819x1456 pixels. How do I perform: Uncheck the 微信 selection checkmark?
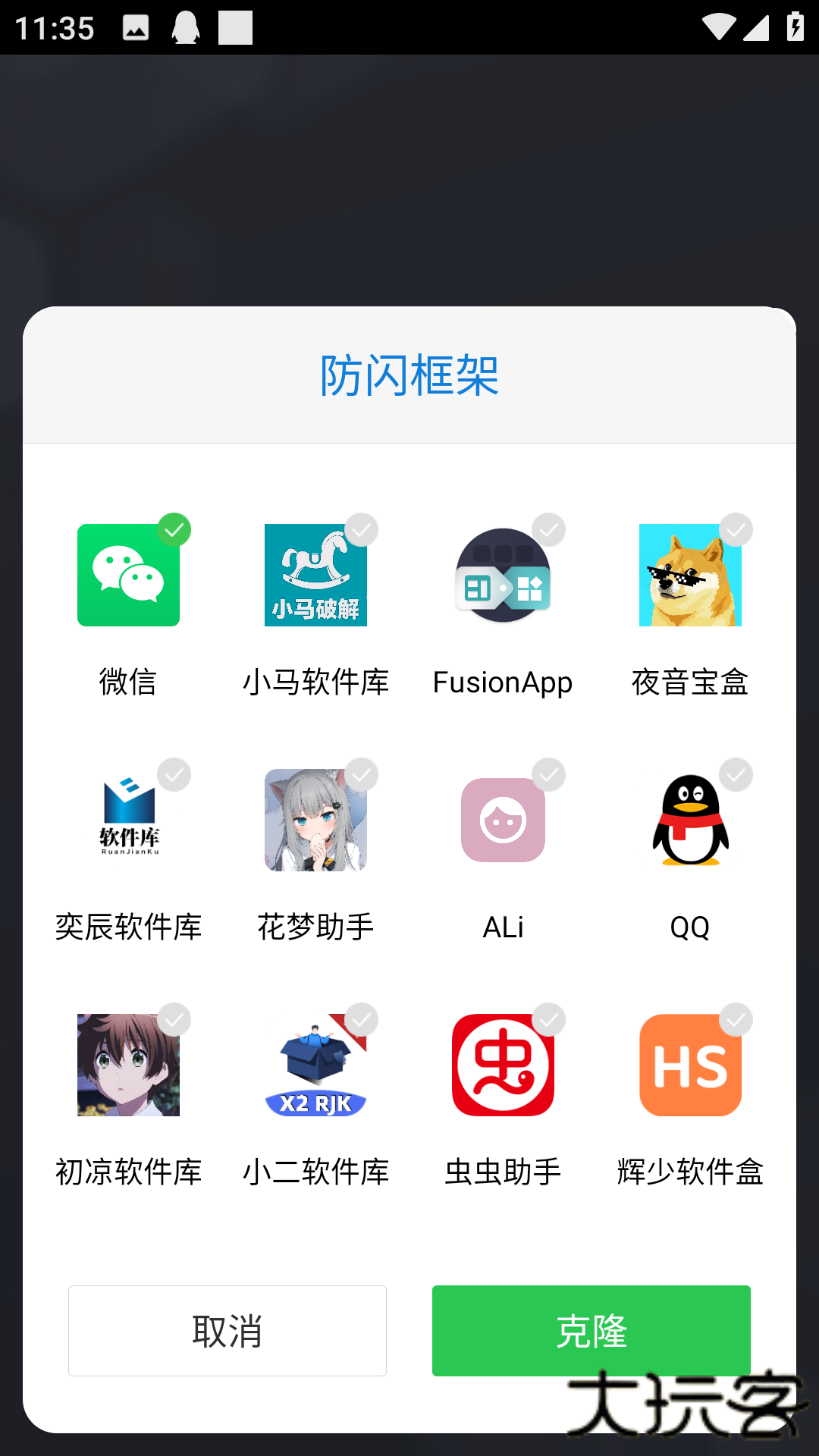(x=174, y=530)
